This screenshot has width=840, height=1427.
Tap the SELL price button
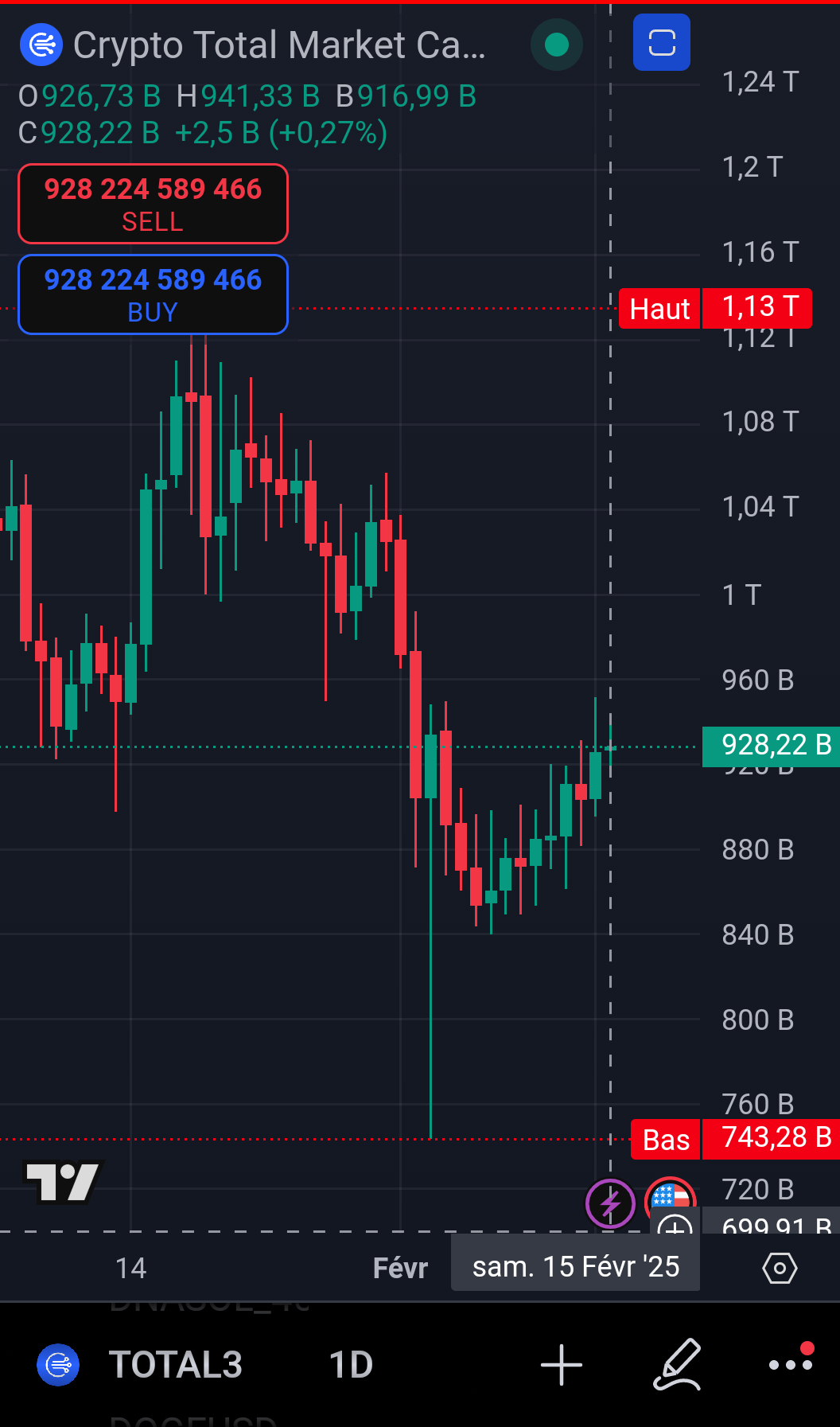point(153,204)
